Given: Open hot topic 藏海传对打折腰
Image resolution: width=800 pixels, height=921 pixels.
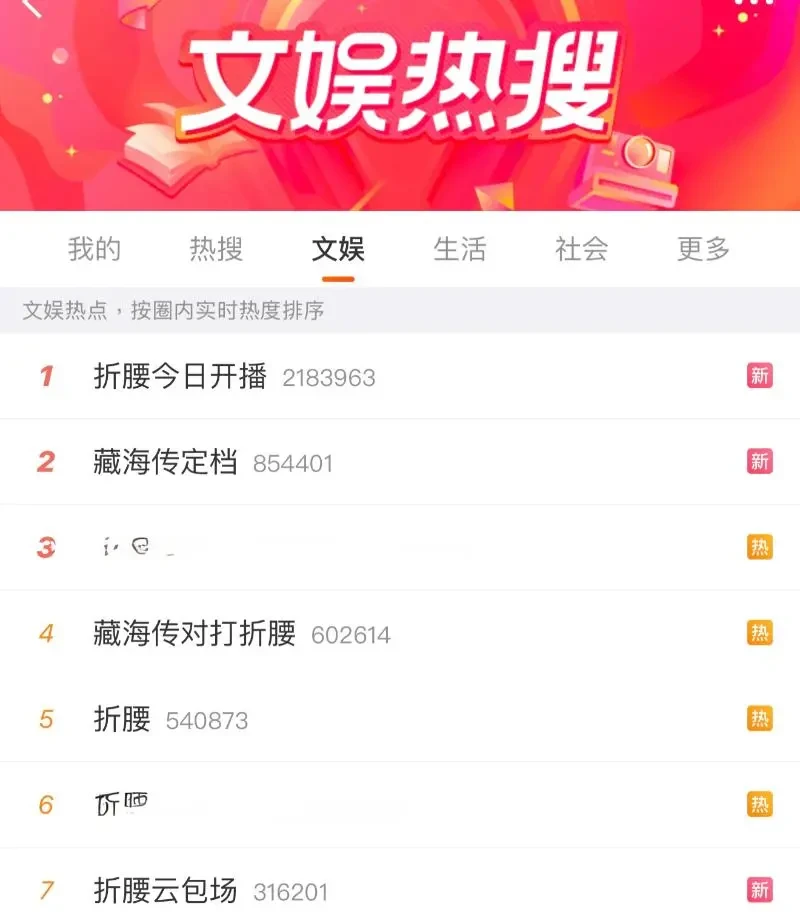Looking at the screenshot, I should pos(195,634).
